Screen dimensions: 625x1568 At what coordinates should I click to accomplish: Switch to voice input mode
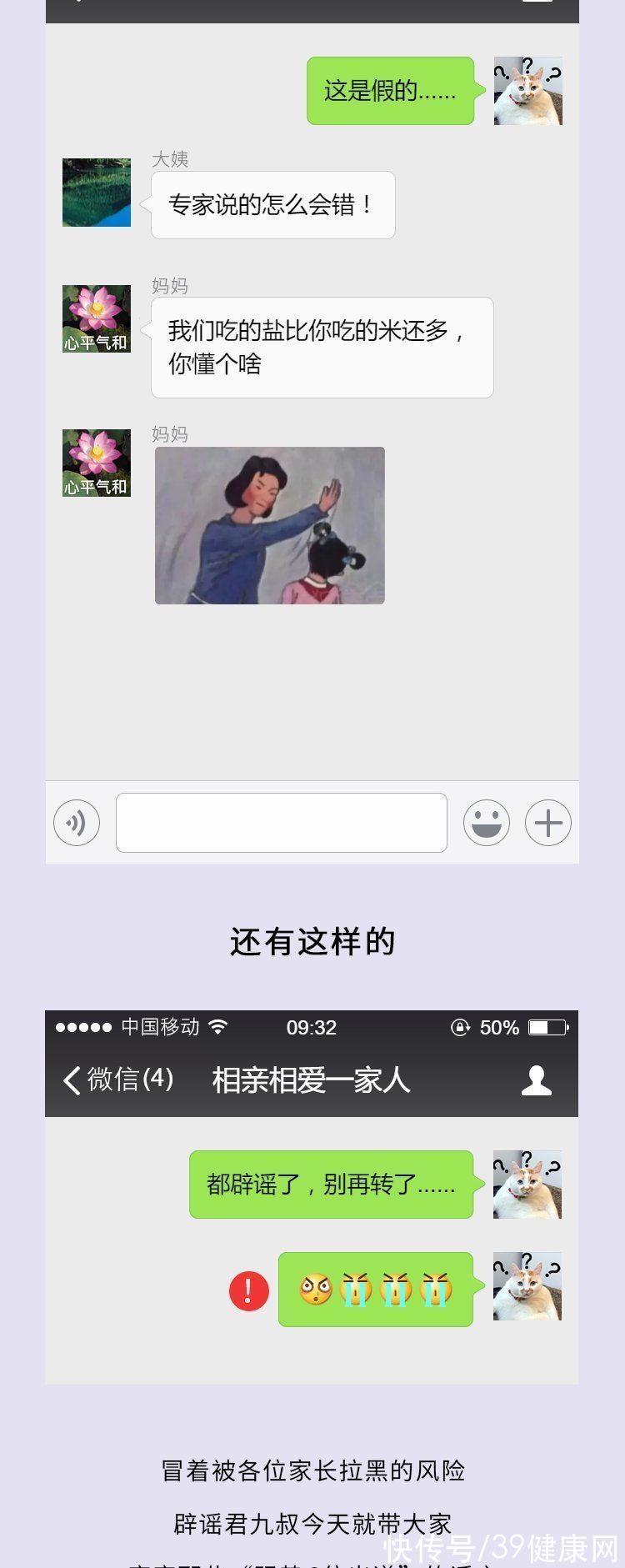(77, 823)
